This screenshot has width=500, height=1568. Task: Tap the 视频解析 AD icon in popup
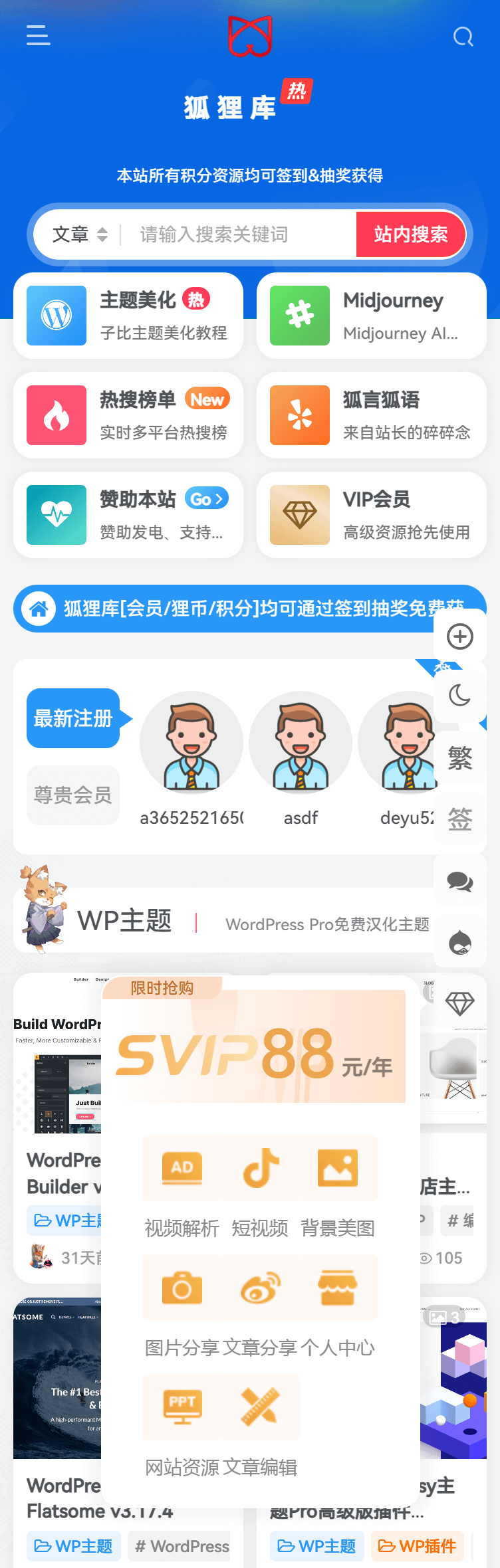click(x=182, y=1167)
